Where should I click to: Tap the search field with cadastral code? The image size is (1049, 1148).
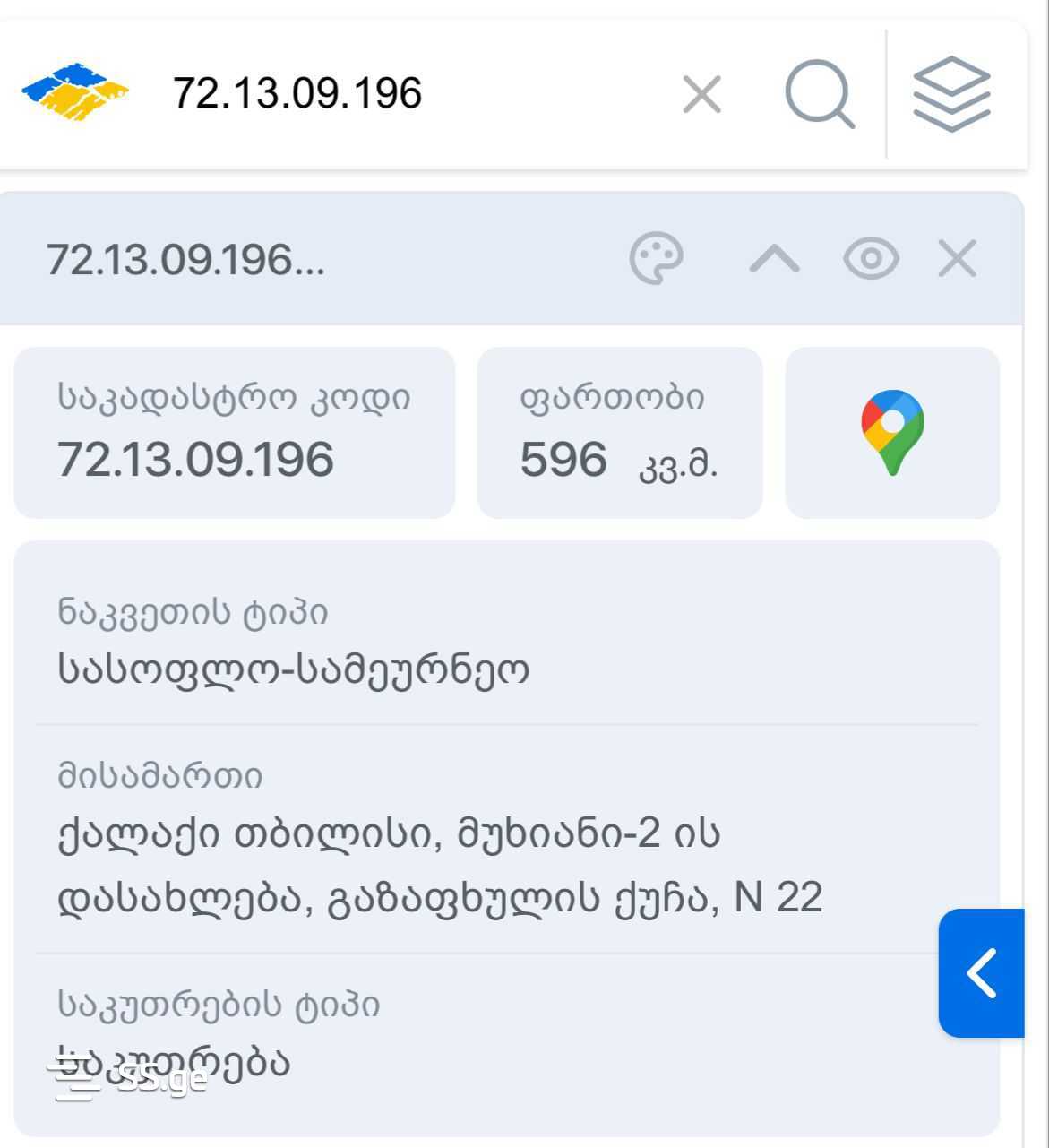[403, 93]
